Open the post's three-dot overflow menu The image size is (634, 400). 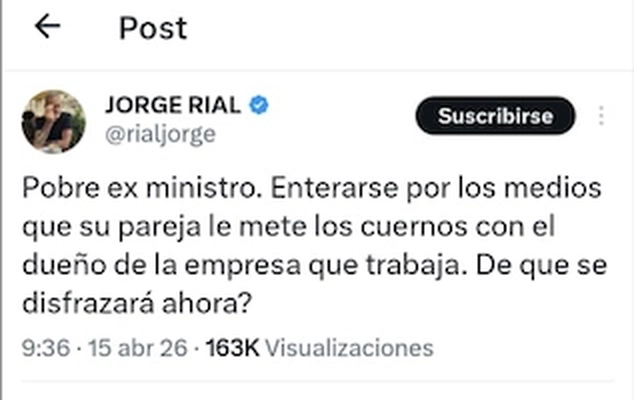pos(601,116)
